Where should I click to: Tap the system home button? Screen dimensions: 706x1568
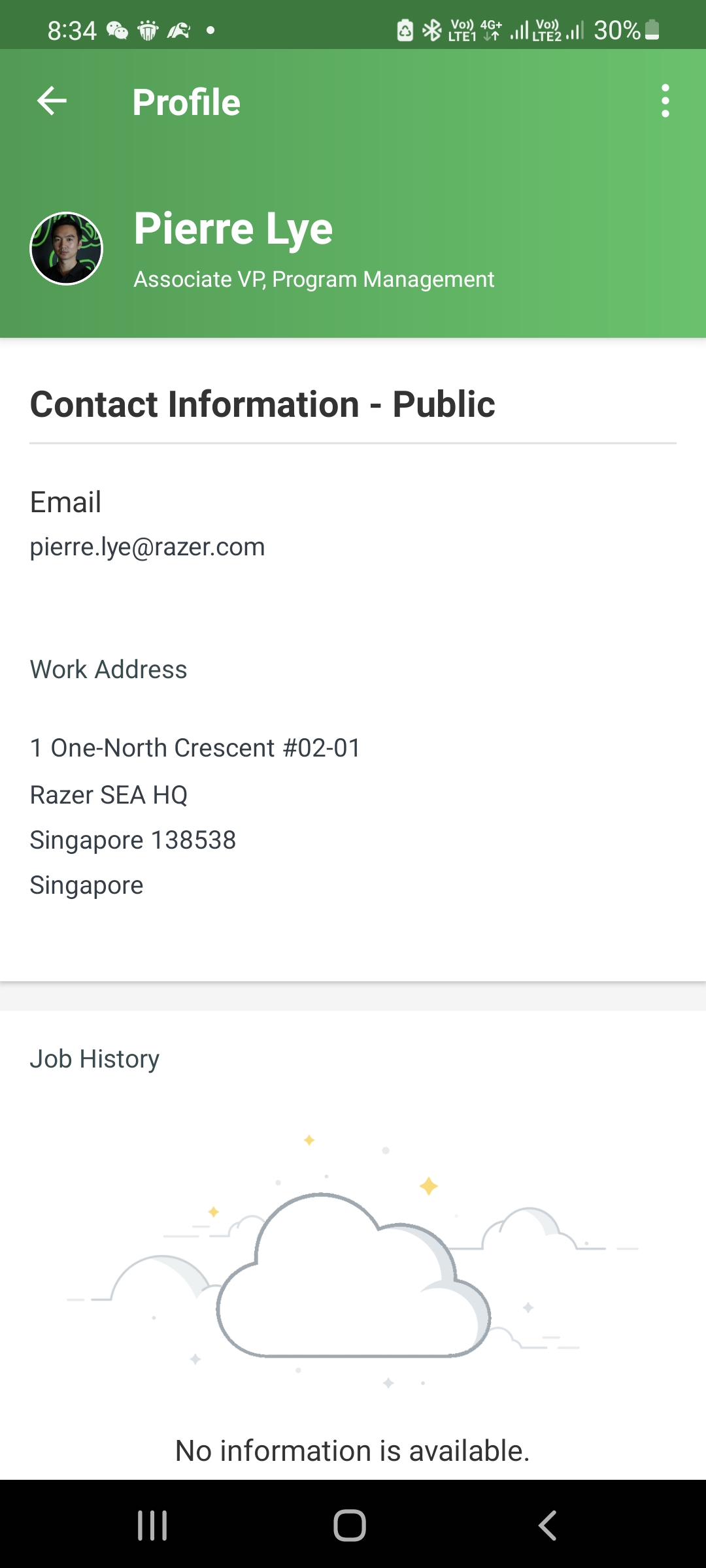(350, 1526)
